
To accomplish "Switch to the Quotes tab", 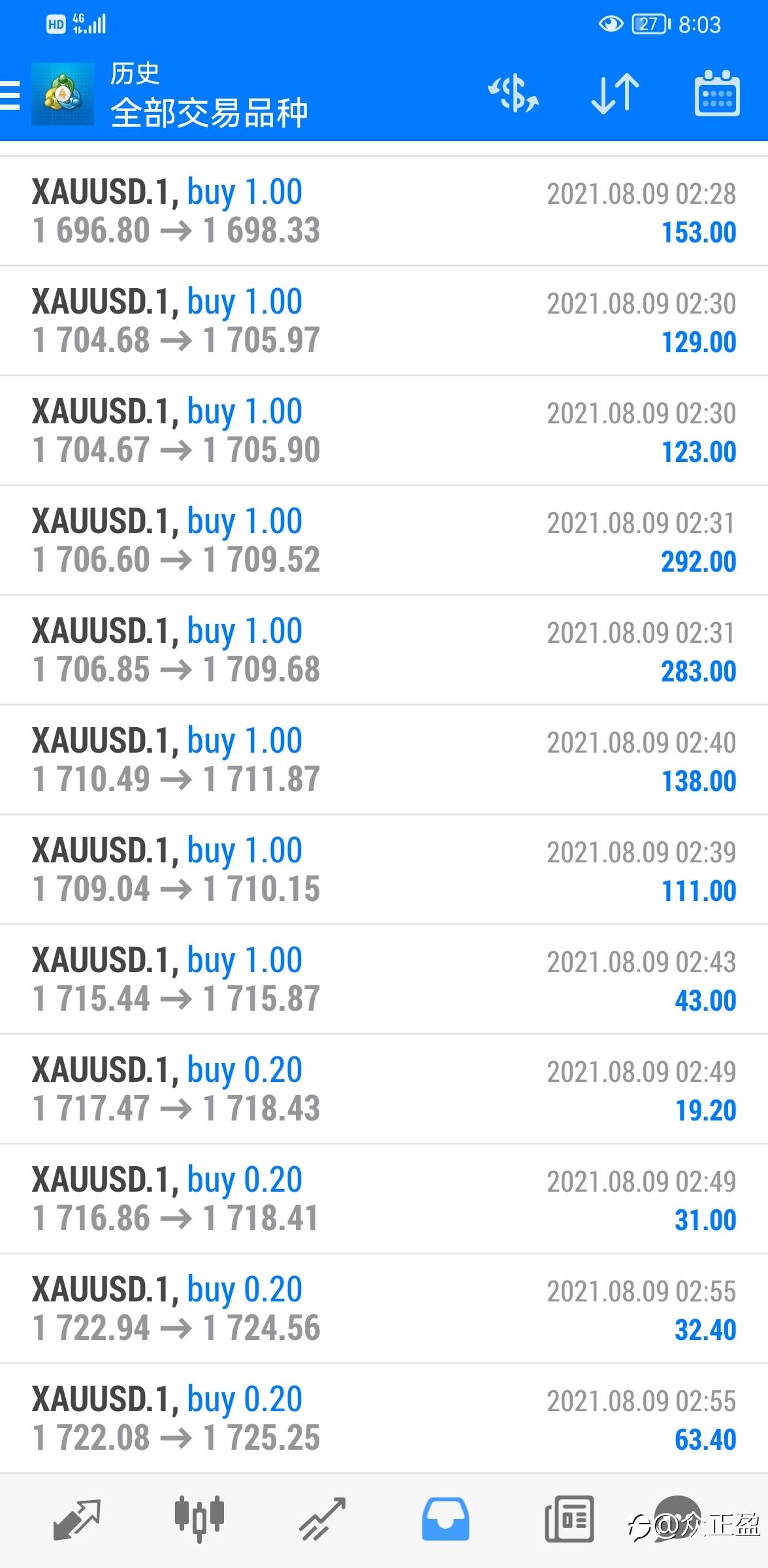I will (x=77, y=1519).
